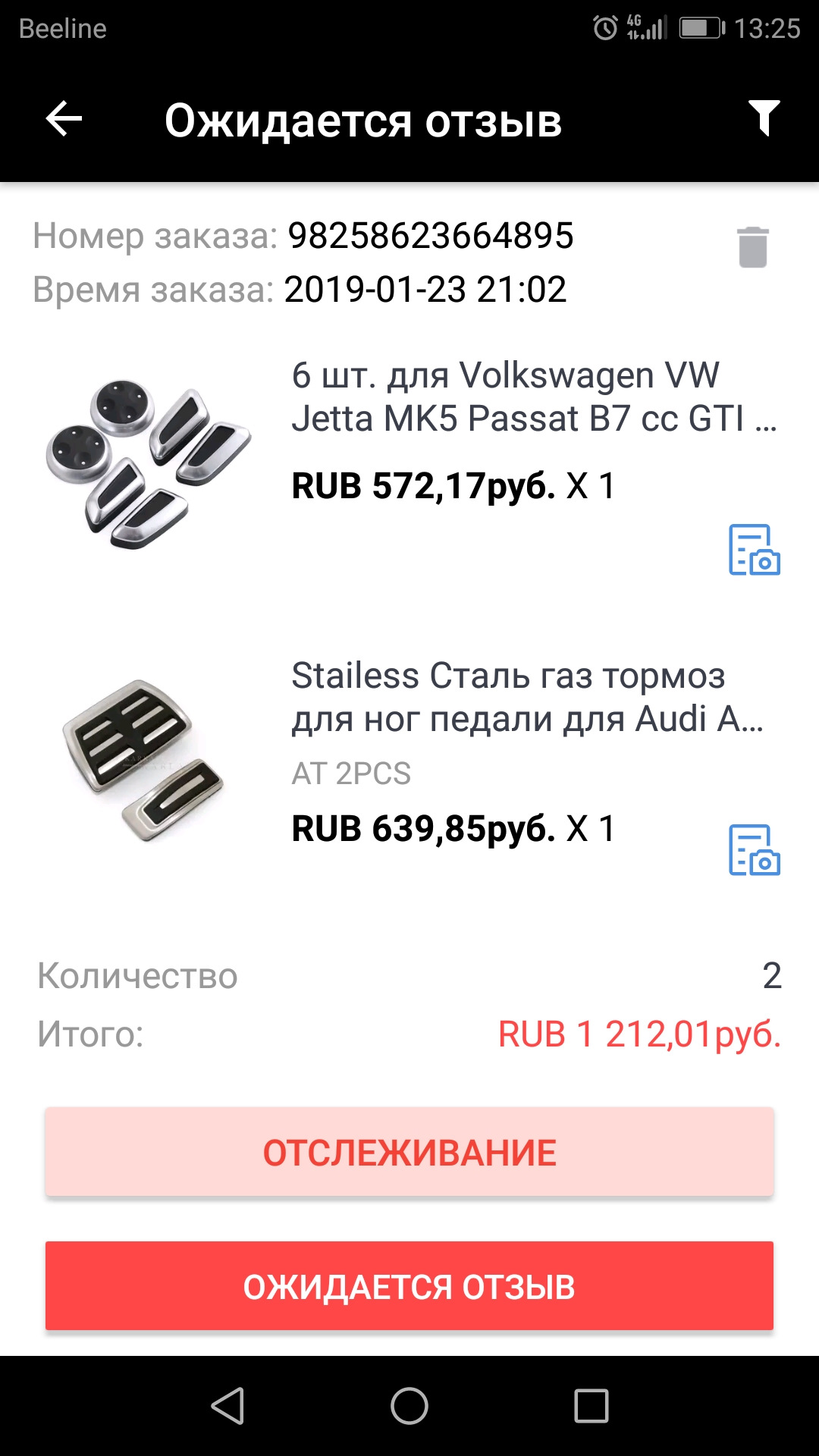The height and width of the screenshot is (1456, 819).
Task: Tap the Beeline carrier label
Action: click(x=64, y=28)
